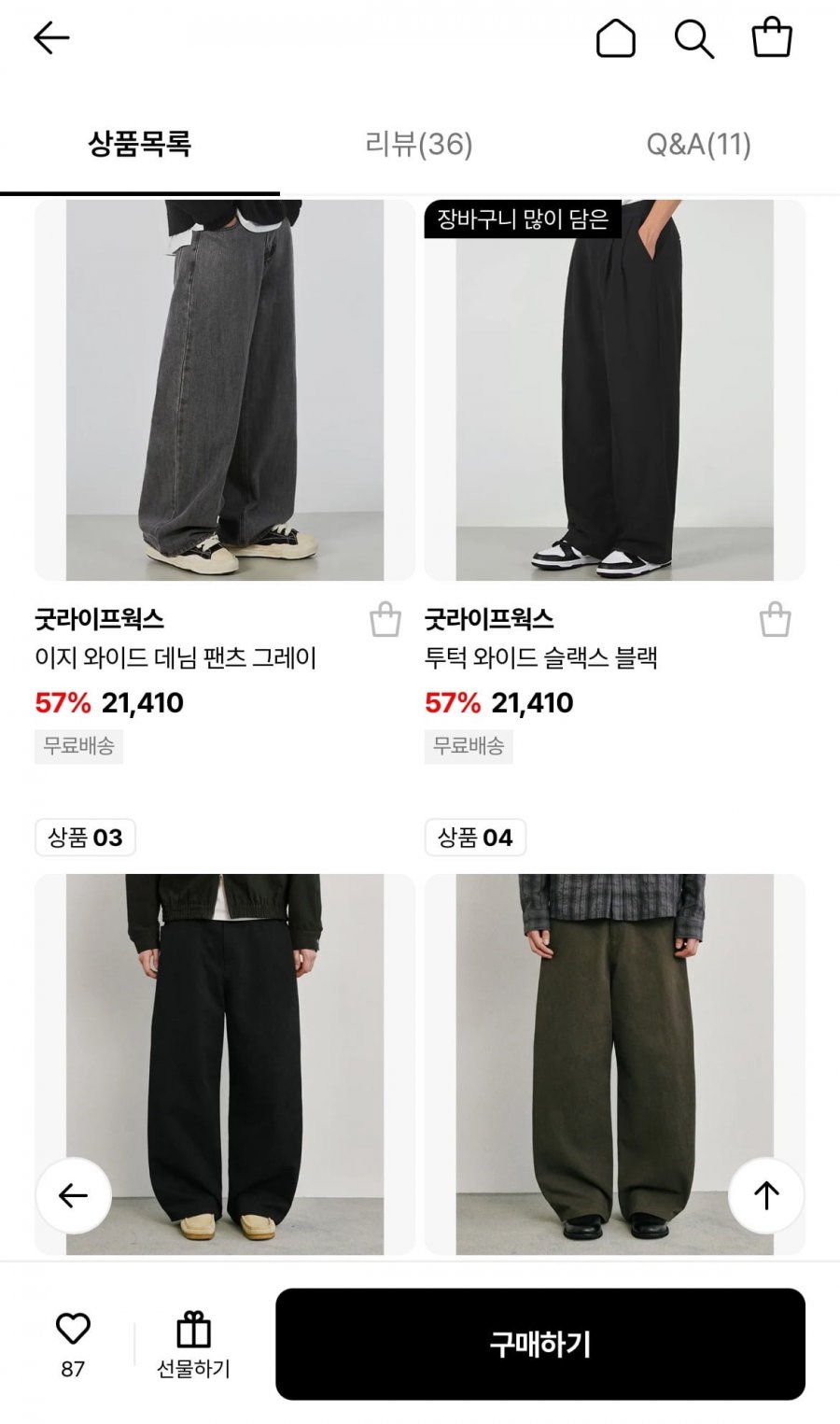Tap the 구매하기 purchase button
This screenshot has height=1424, width=840.
click(x=539, y=1344)
